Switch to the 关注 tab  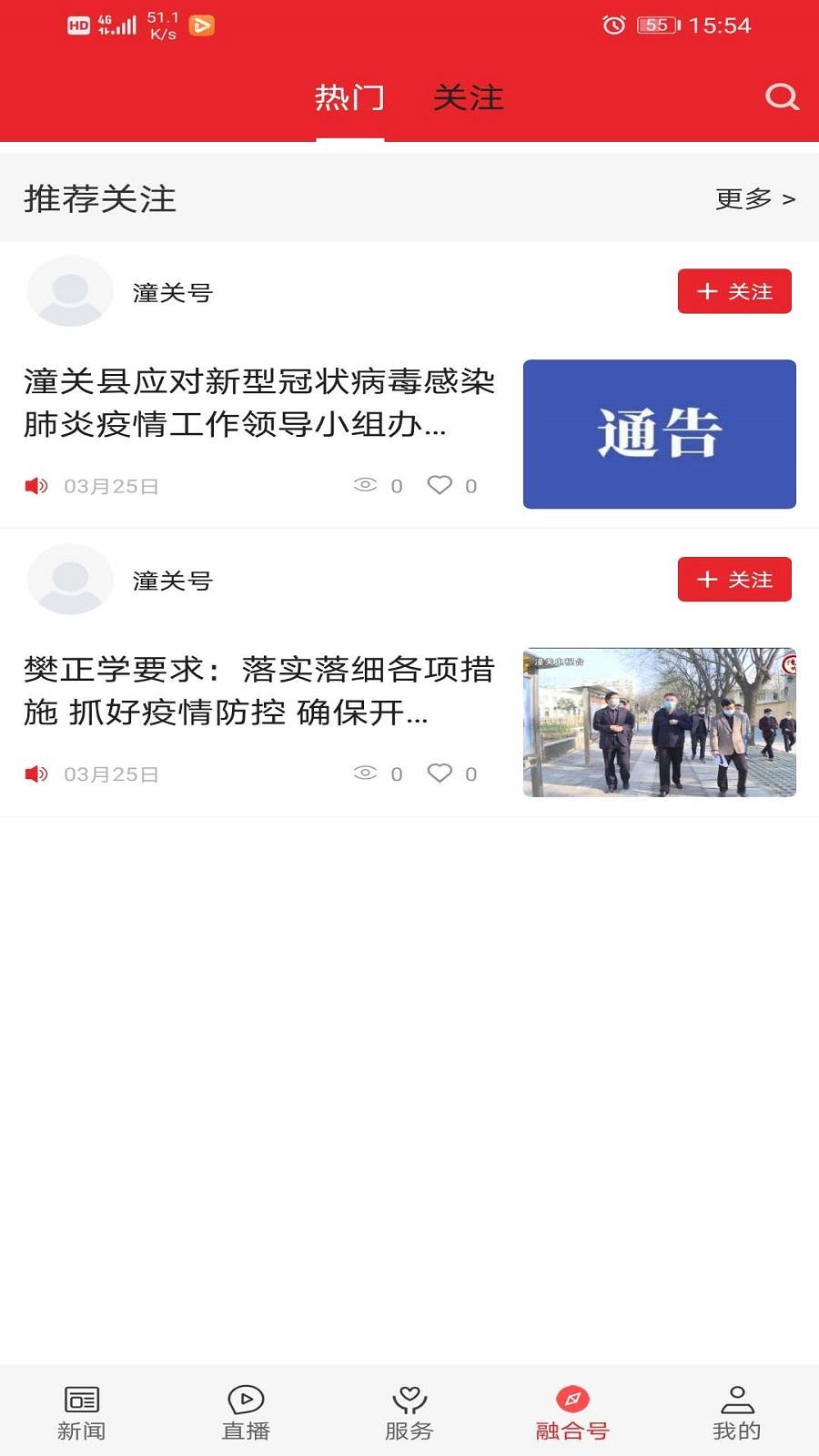[470, 97]
